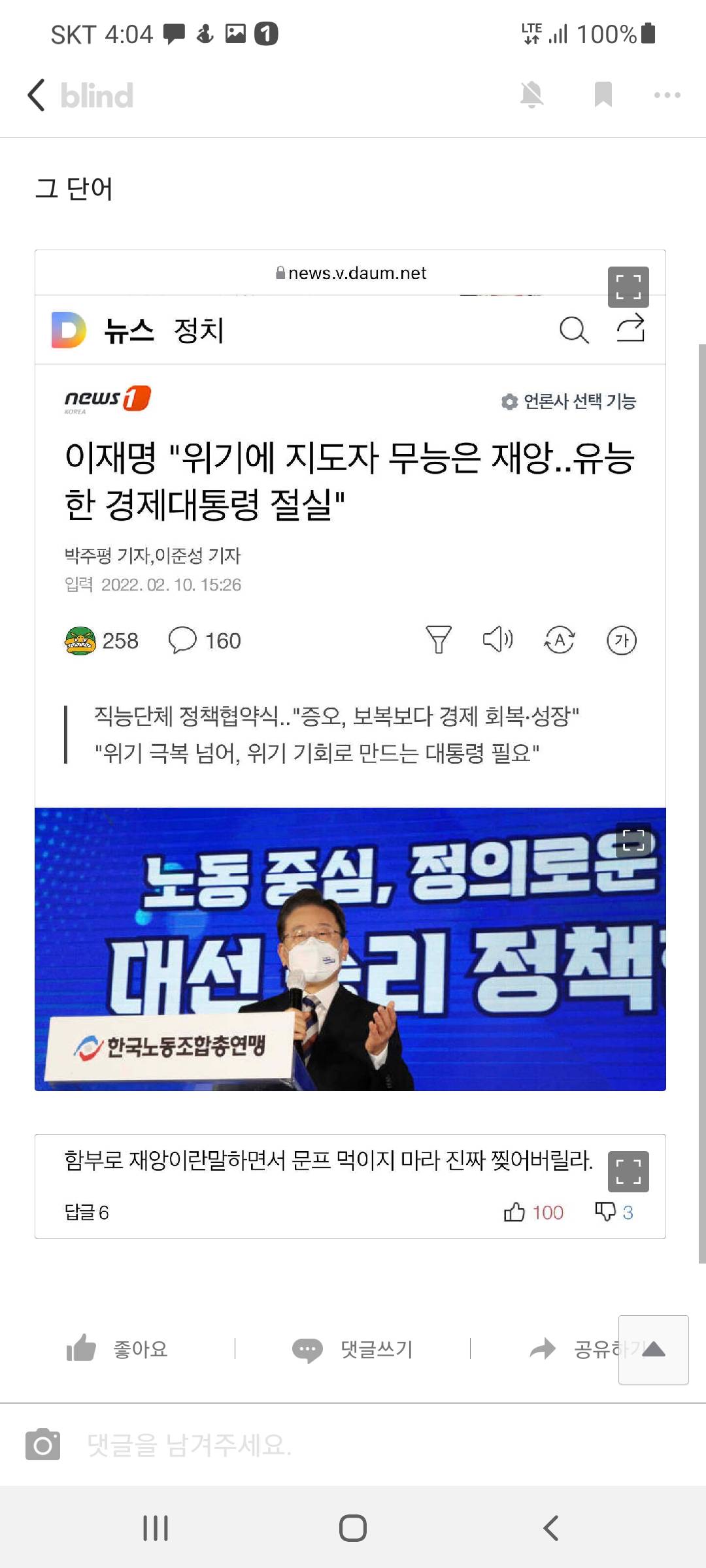Viewport: 706px width, 1568px height.
Task: Attach a photo with the camera icon
Action: tap(42, 1445)
